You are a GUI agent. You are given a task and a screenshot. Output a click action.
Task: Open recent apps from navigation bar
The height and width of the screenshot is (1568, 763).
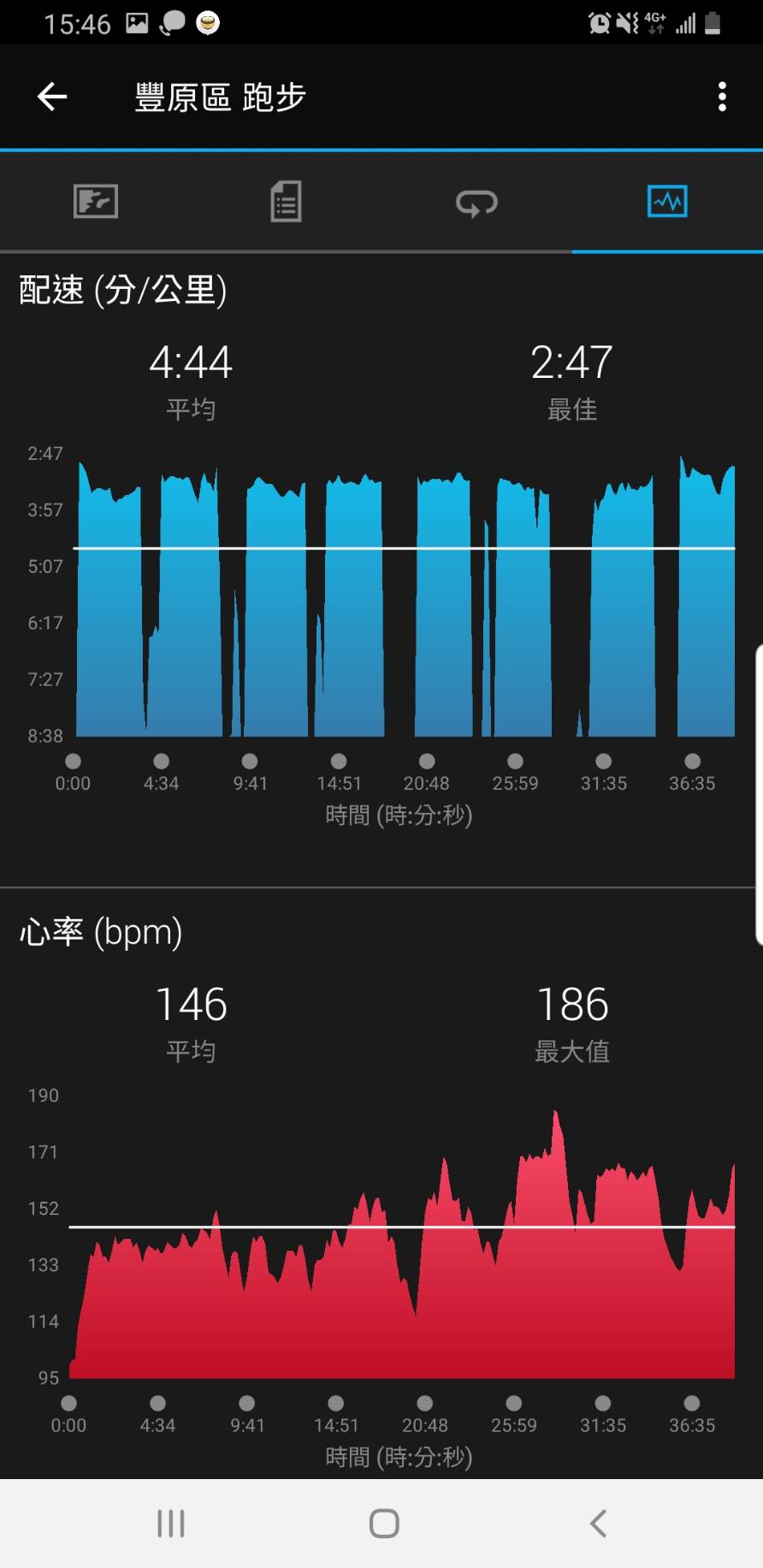(x=171, y=1523)
